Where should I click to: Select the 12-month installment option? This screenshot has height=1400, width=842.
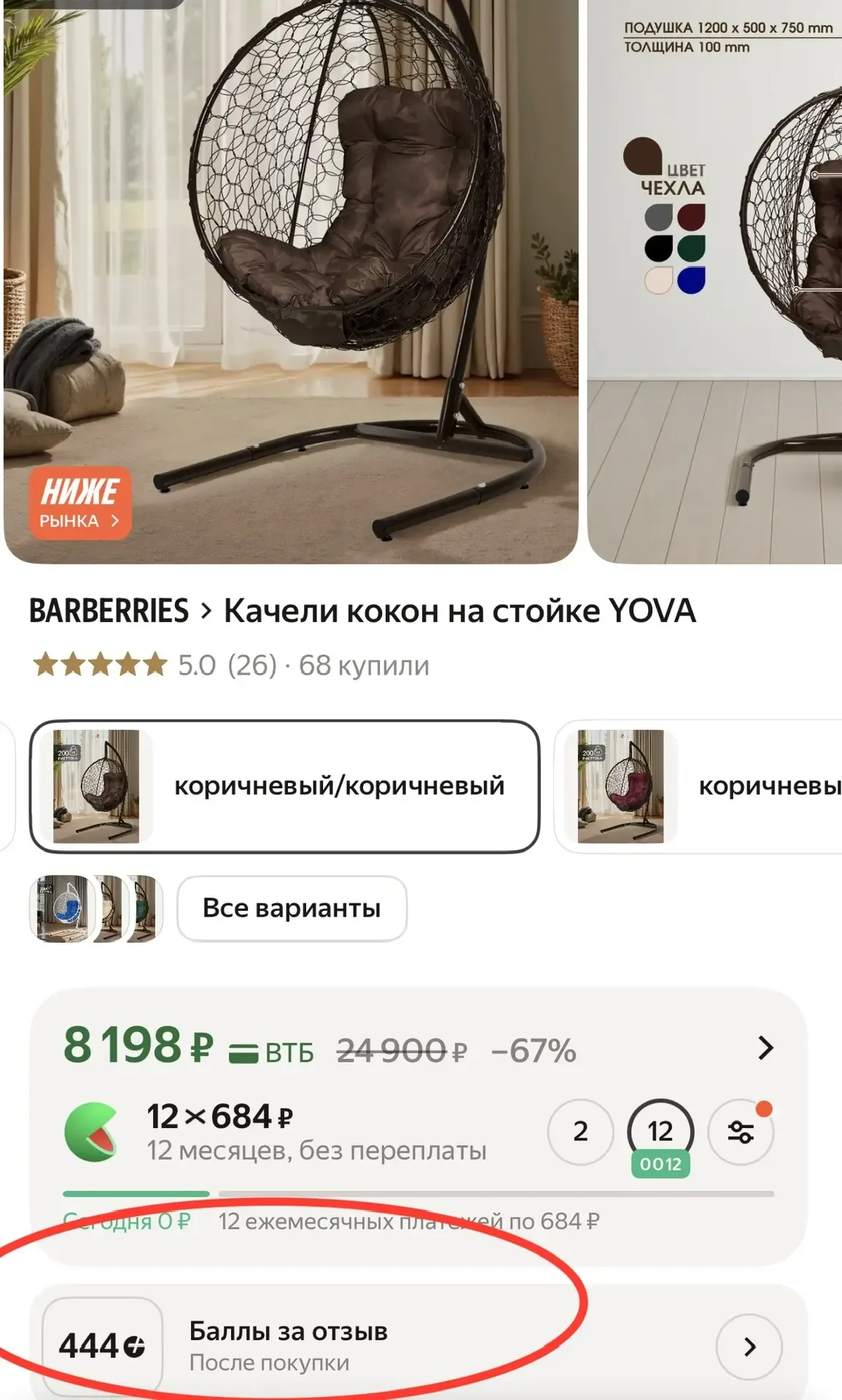click(660, 1132)
